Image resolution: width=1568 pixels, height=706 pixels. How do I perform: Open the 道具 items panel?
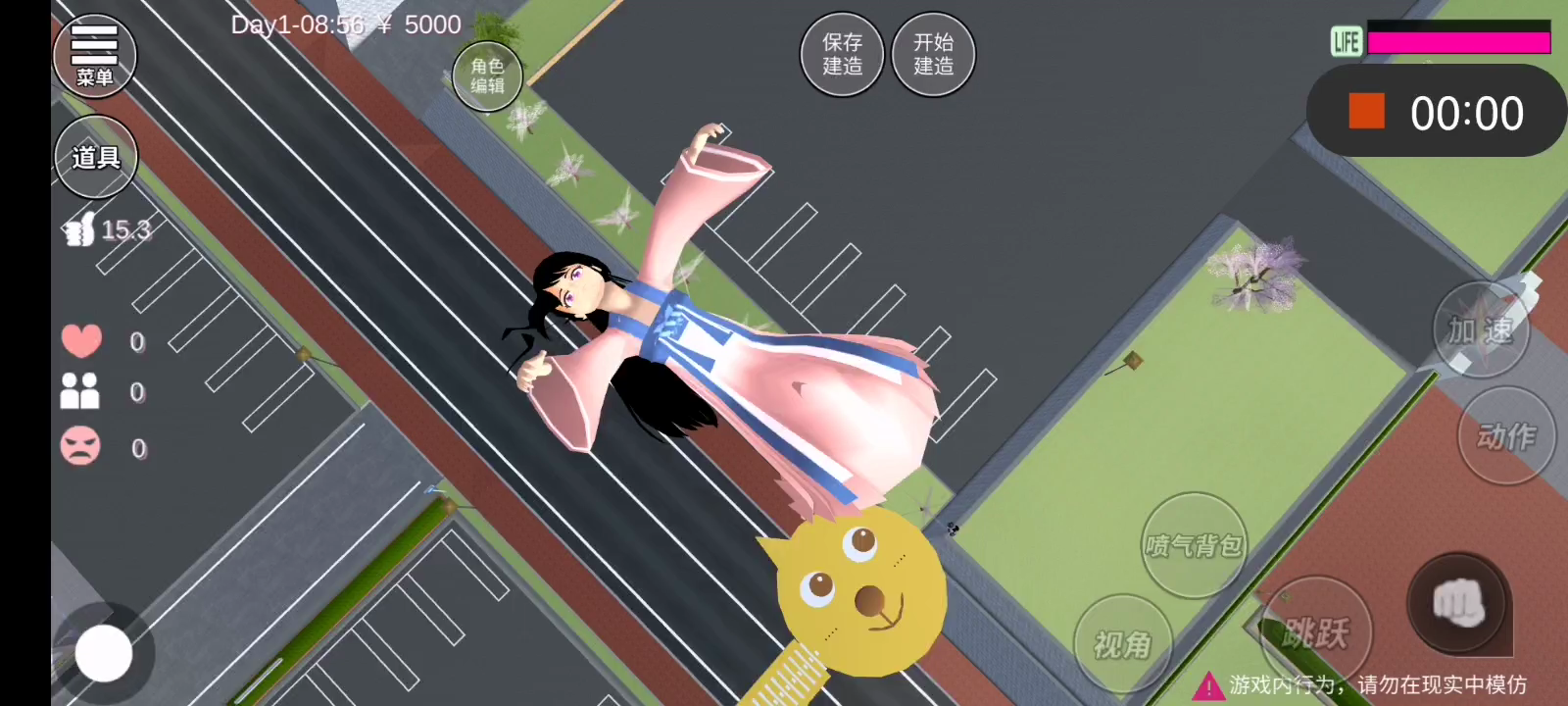[95, 157]
